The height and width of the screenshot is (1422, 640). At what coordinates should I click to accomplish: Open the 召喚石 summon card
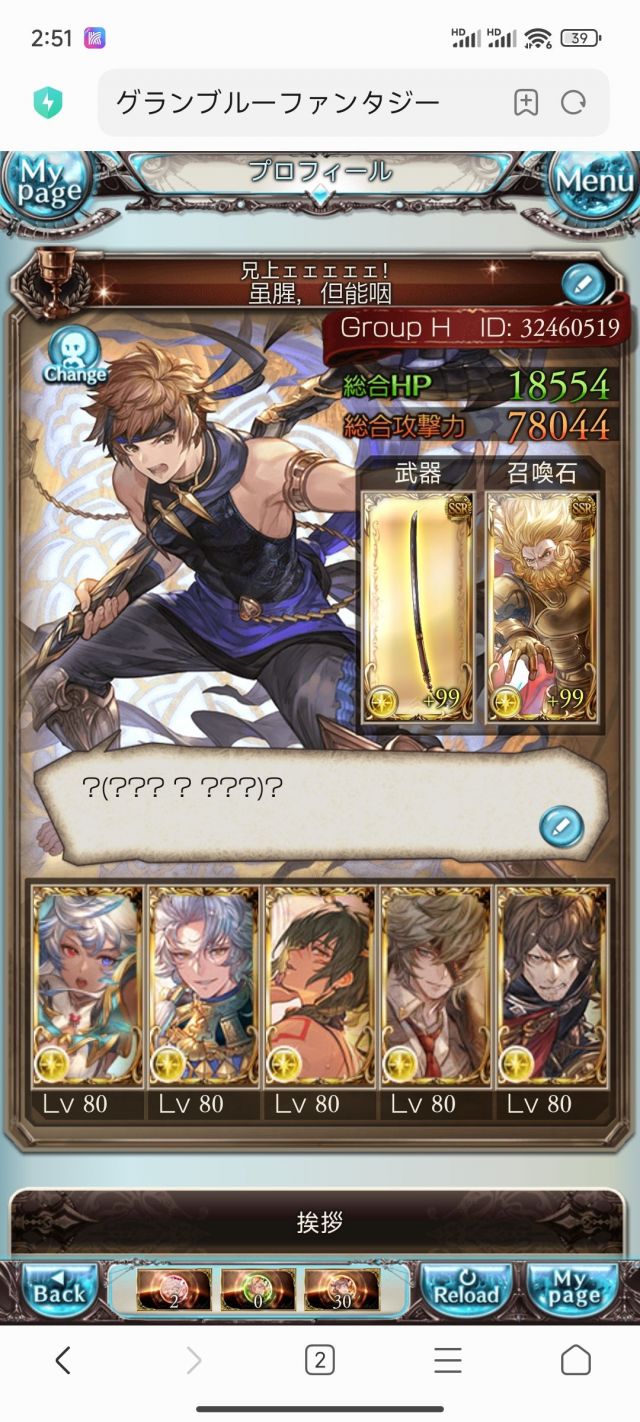(x=541, y=606)
